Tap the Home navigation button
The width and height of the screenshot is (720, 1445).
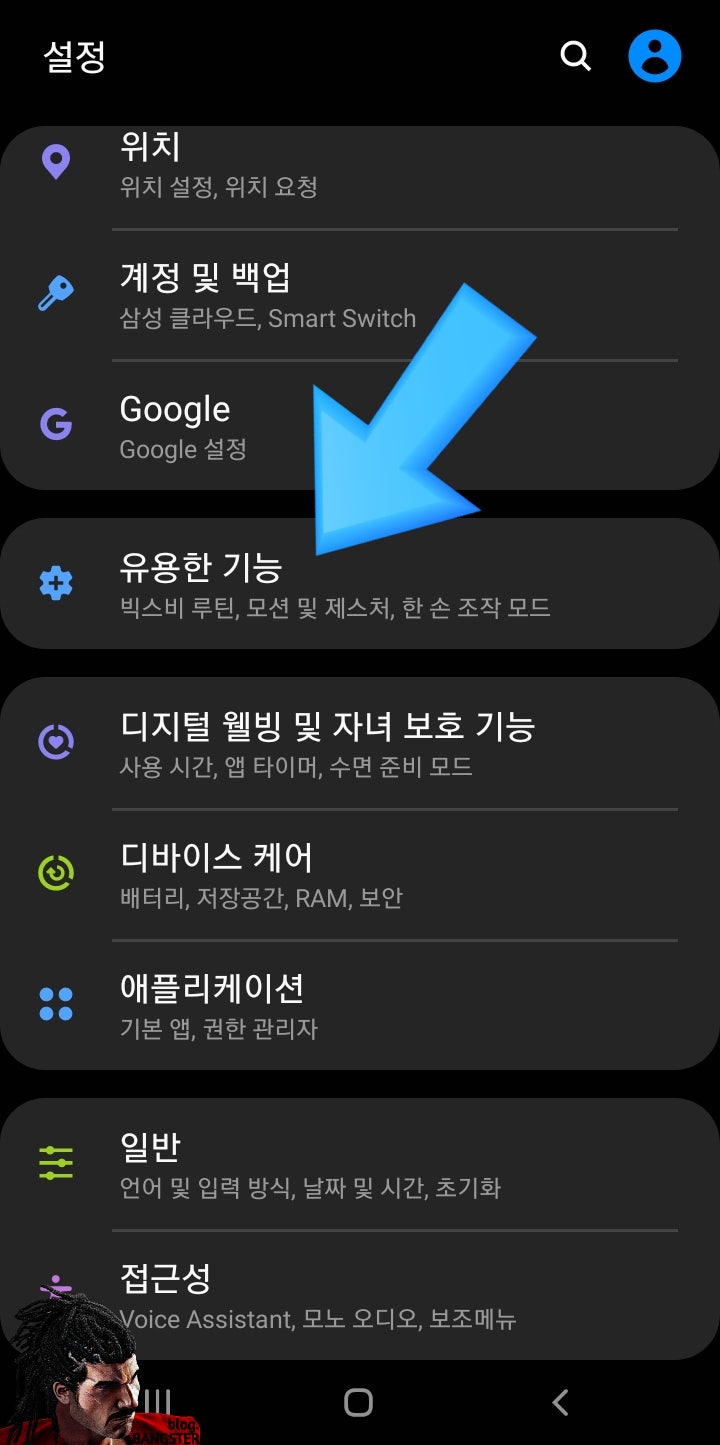tap(357, 1402)
